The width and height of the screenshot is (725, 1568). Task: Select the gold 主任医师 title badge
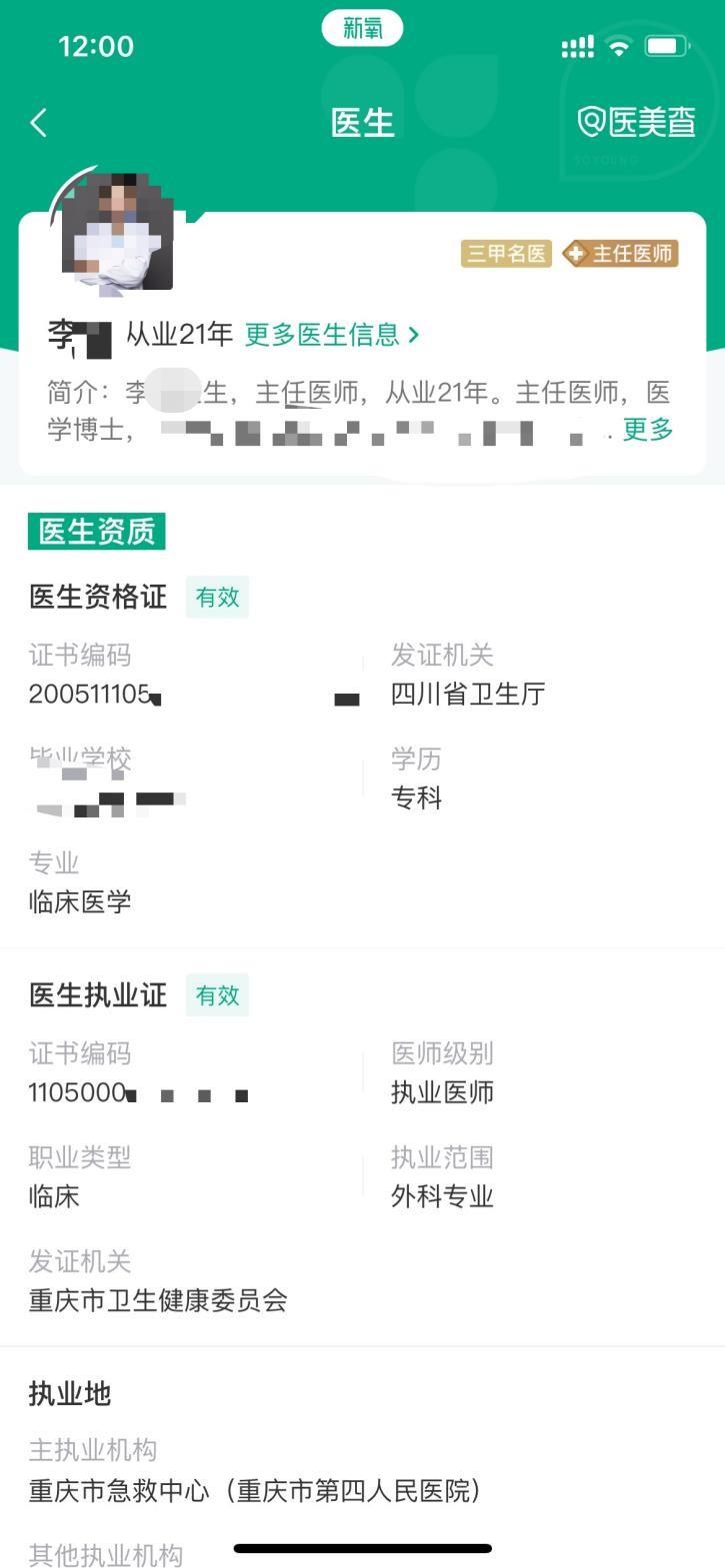[x=621, y=256]
